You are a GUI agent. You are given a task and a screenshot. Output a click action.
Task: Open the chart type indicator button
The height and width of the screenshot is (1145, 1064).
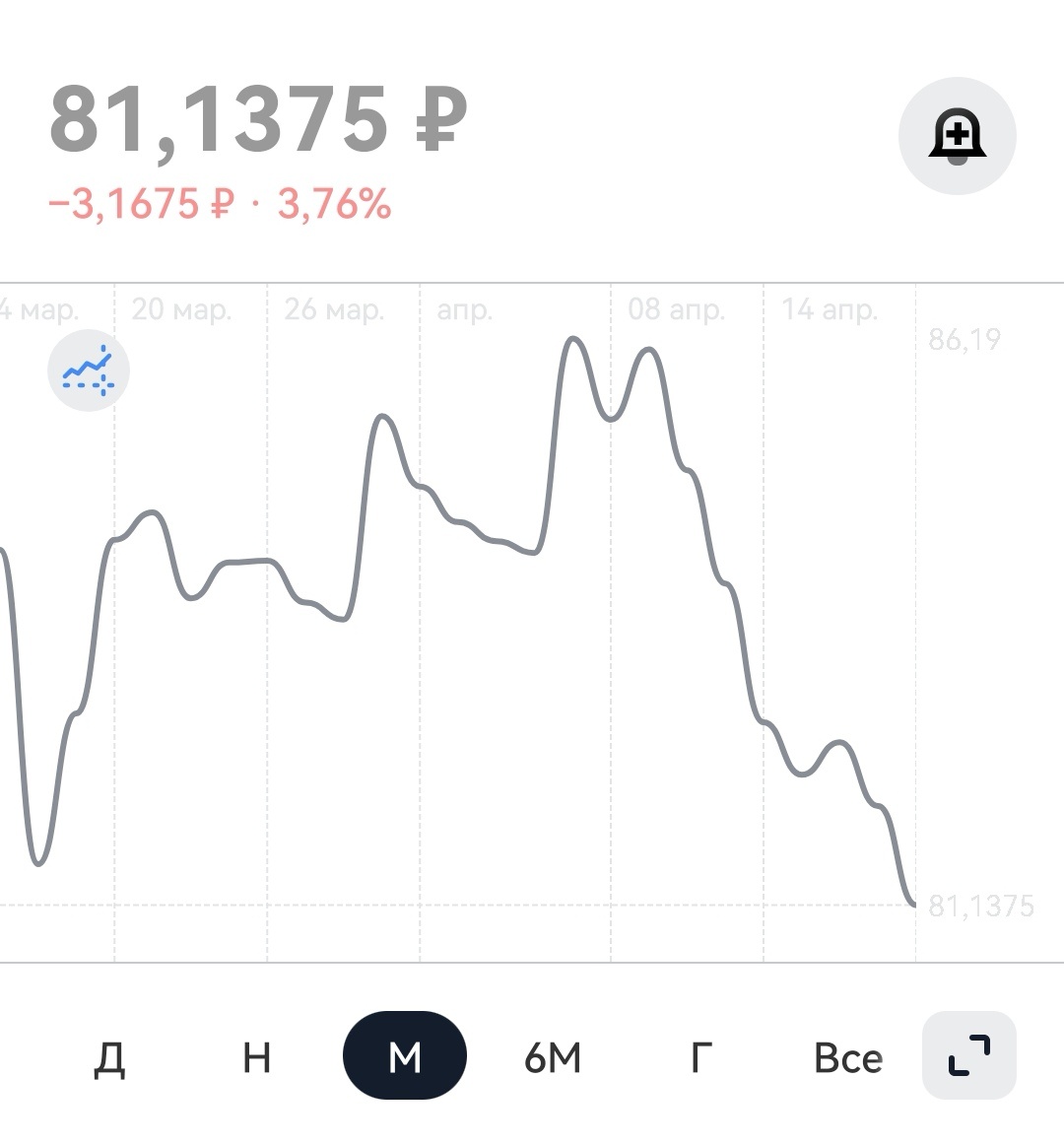(89, 370)
